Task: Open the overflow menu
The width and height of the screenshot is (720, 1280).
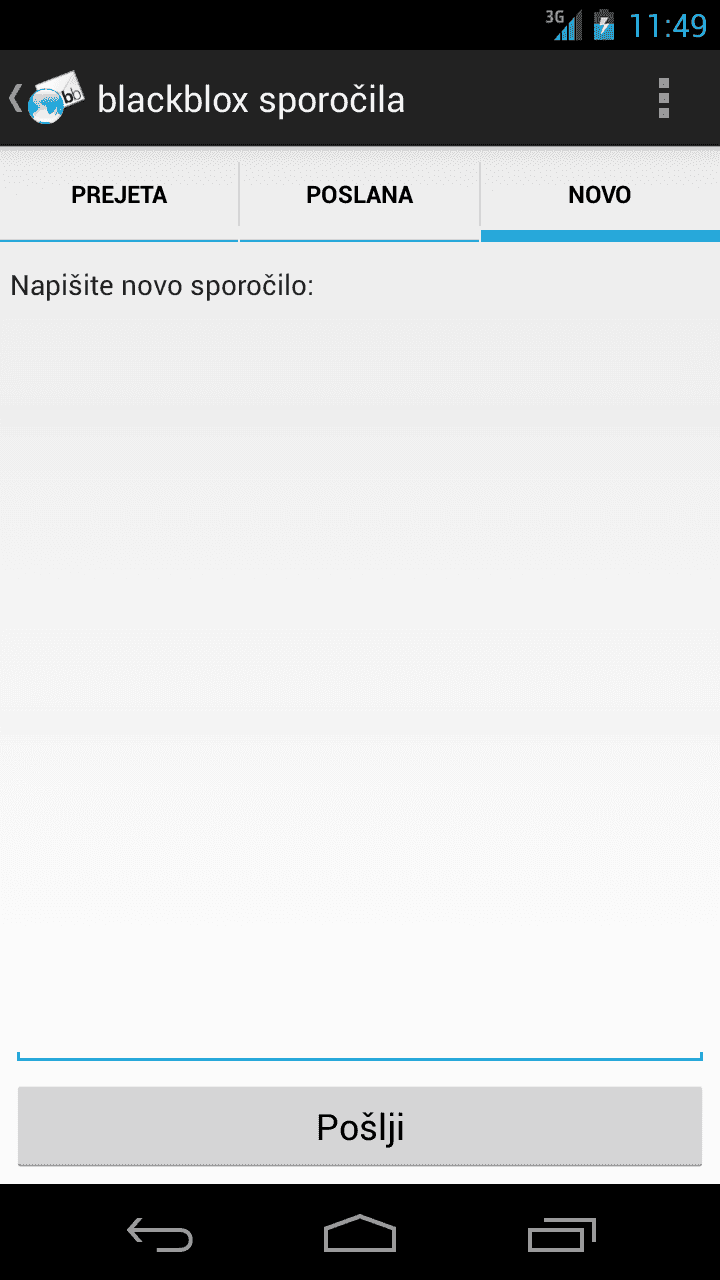Action: tap(663, 99)
